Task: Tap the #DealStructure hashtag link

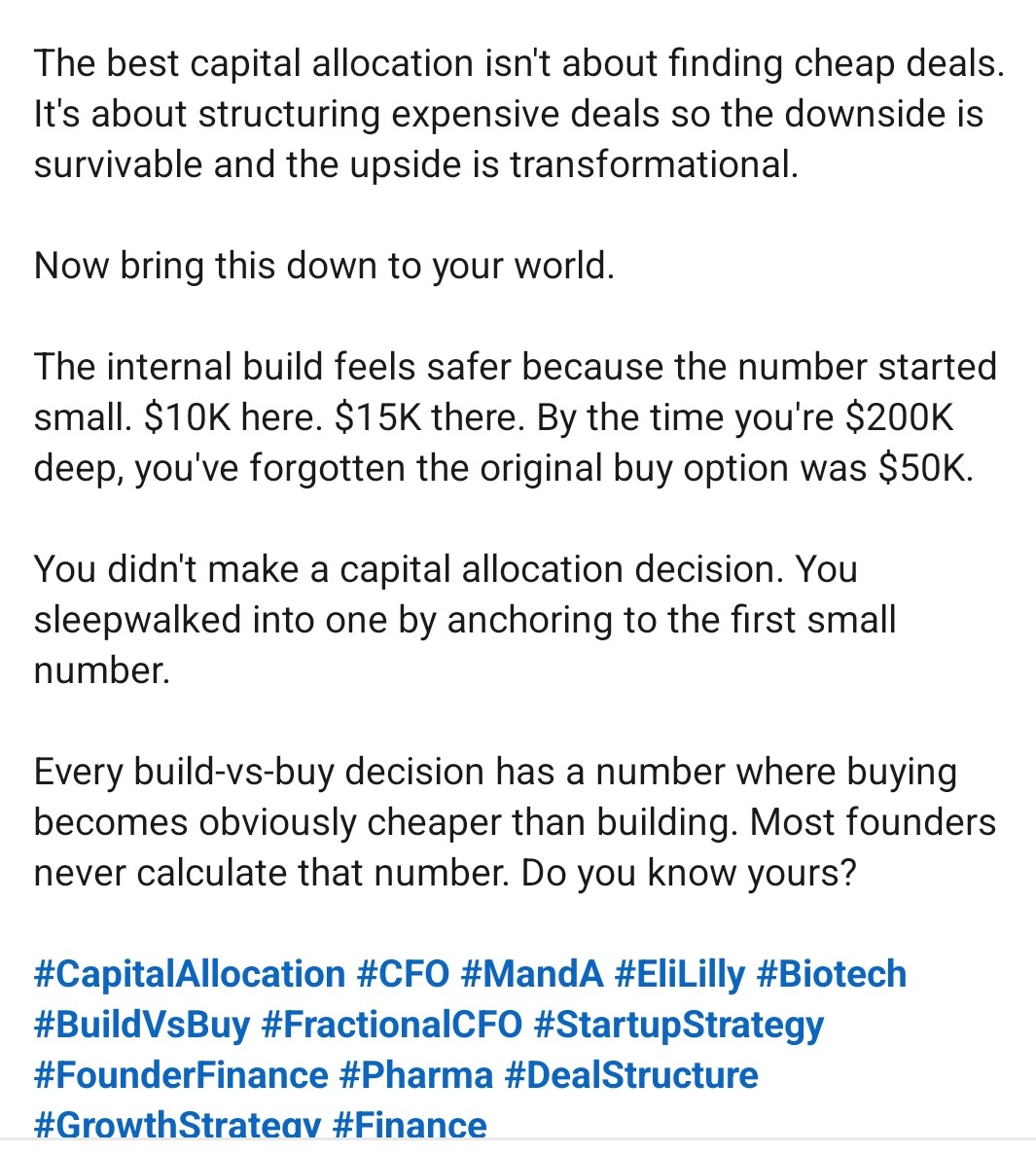Action: coord(631,1075)
